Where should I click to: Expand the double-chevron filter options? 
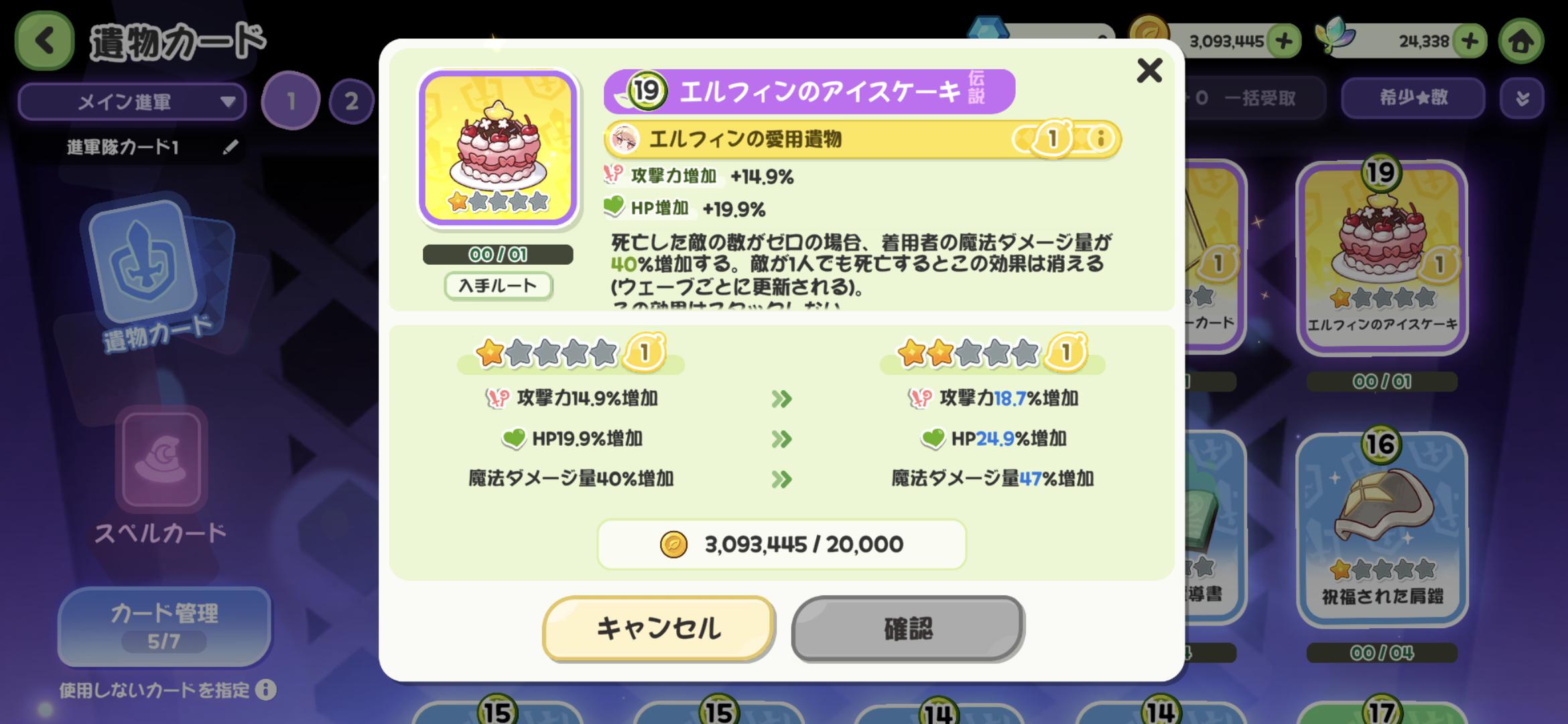click(1522, 99)
